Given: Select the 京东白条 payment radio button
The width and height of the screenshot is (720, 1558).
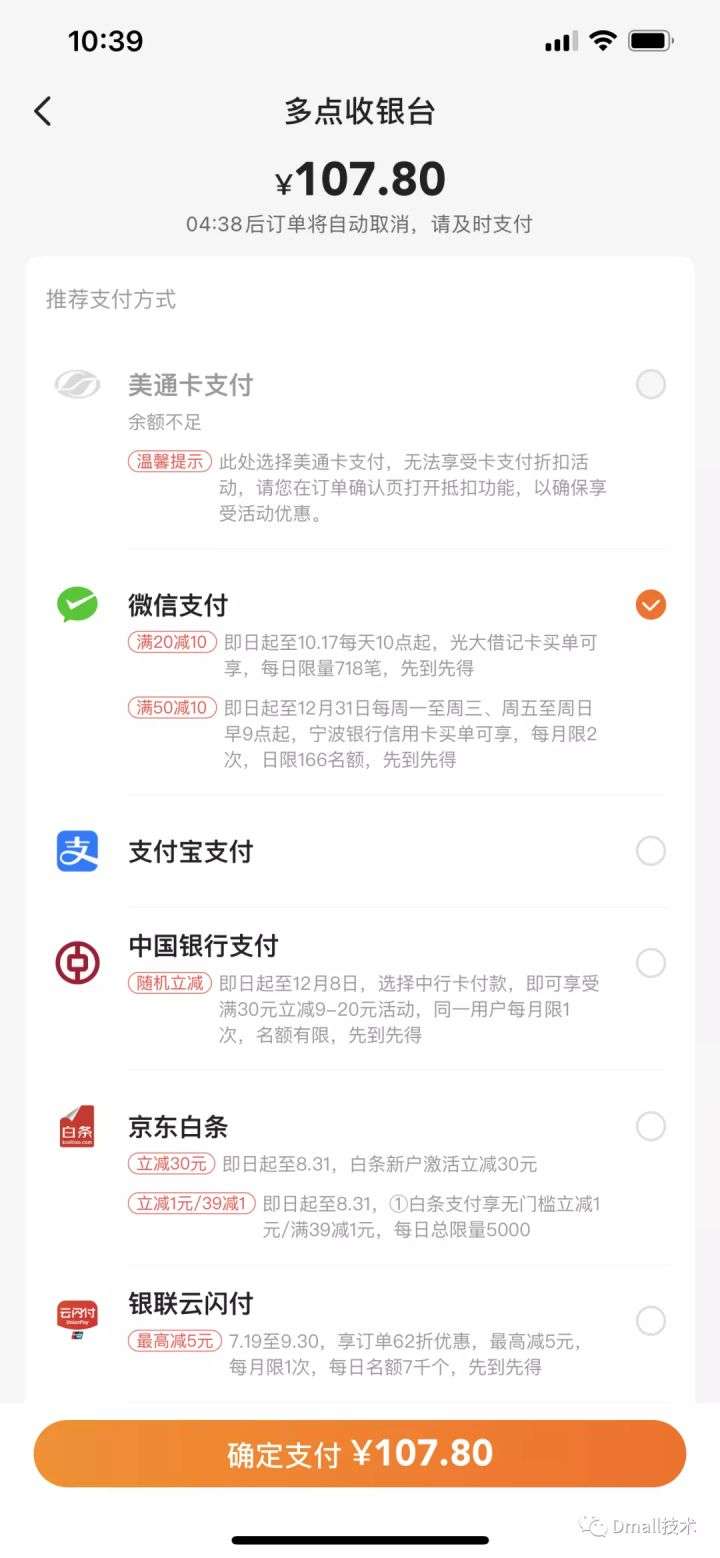Looking at the screenshot, I should point(651,1127).
